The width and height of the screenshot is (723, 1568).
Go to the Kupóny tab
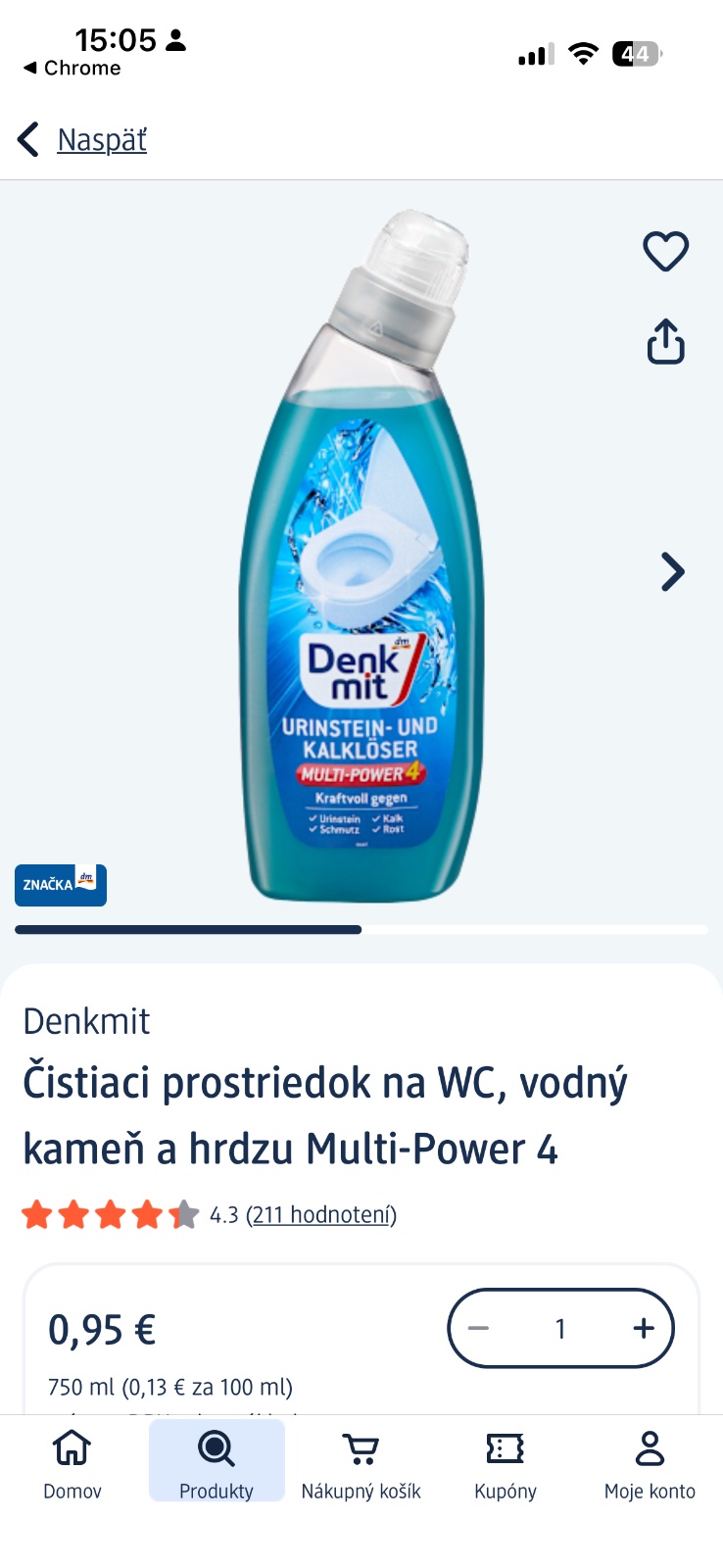pyautogui.click(x=506, y=1463)
